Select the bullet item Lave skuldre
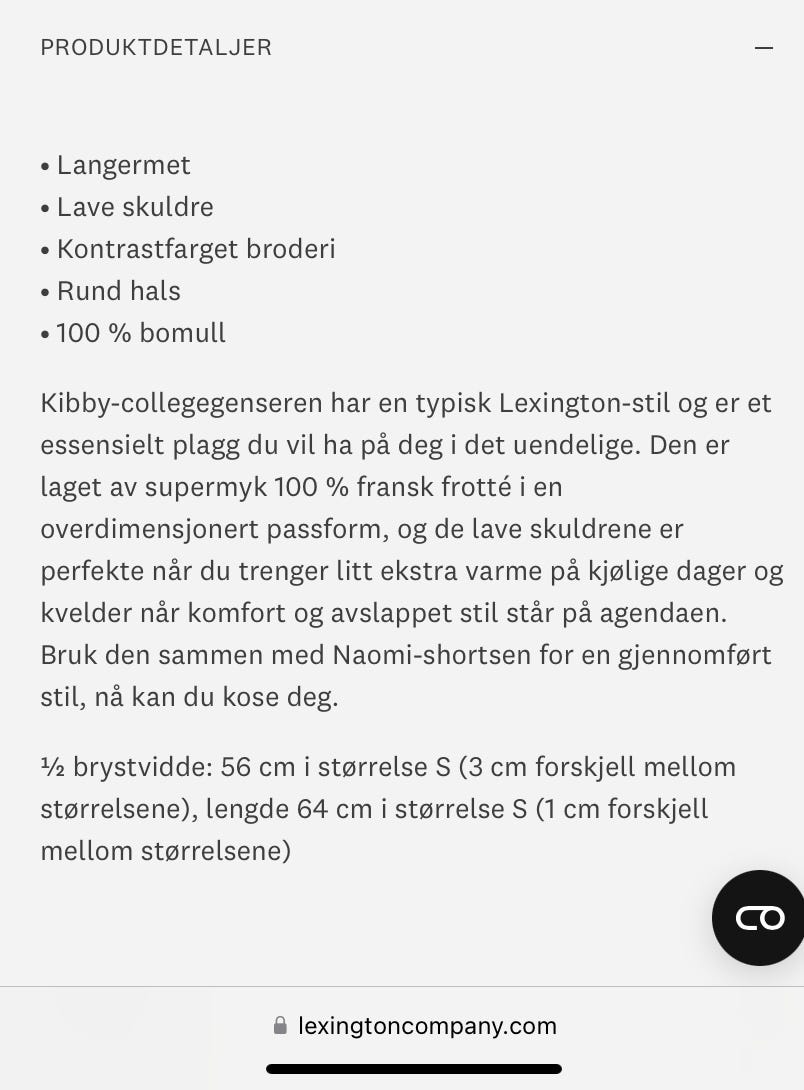Viewport: 804px width, 1090px height. point(134,207)
